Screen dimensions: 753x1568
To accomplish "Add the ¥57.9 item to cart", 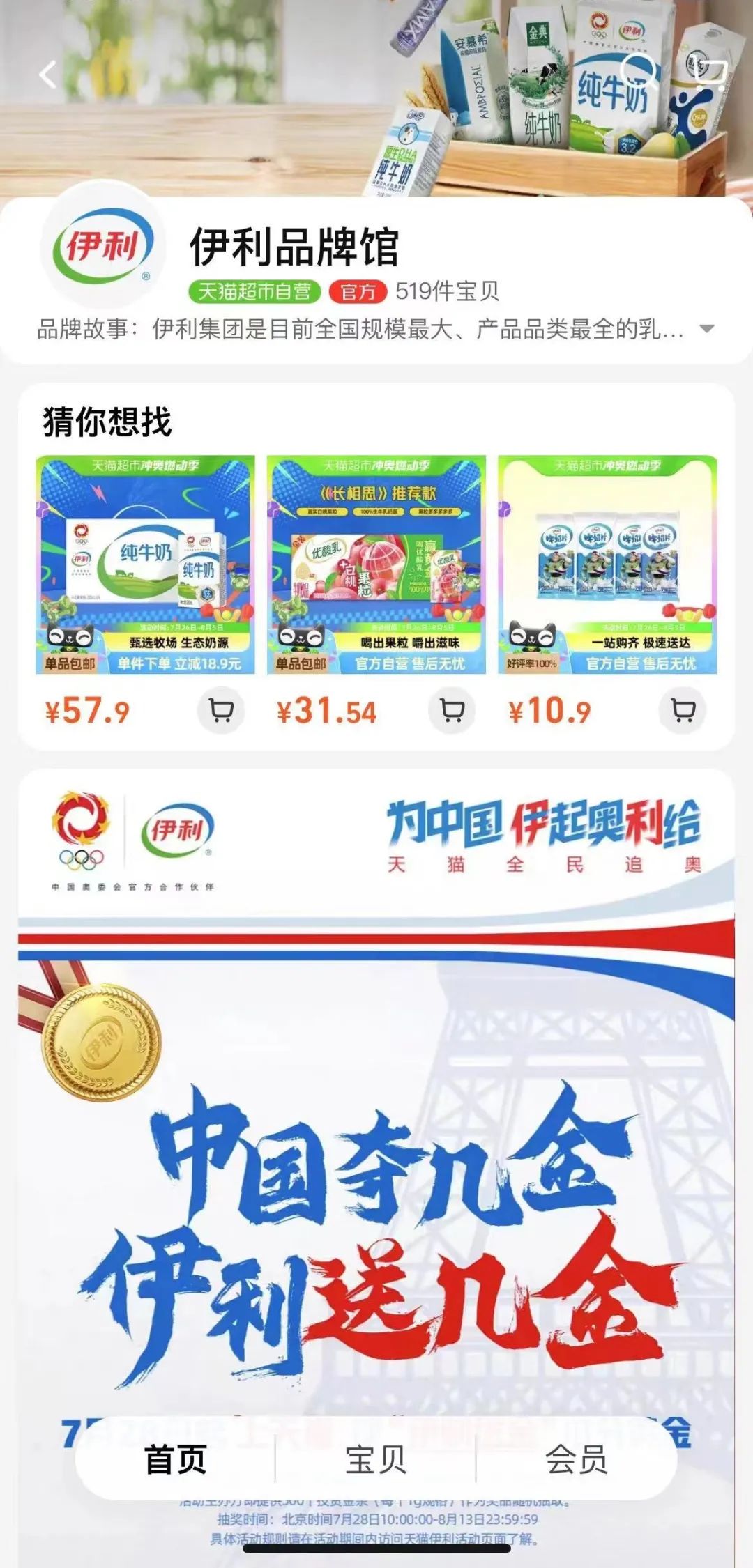I will click(221, 711).
